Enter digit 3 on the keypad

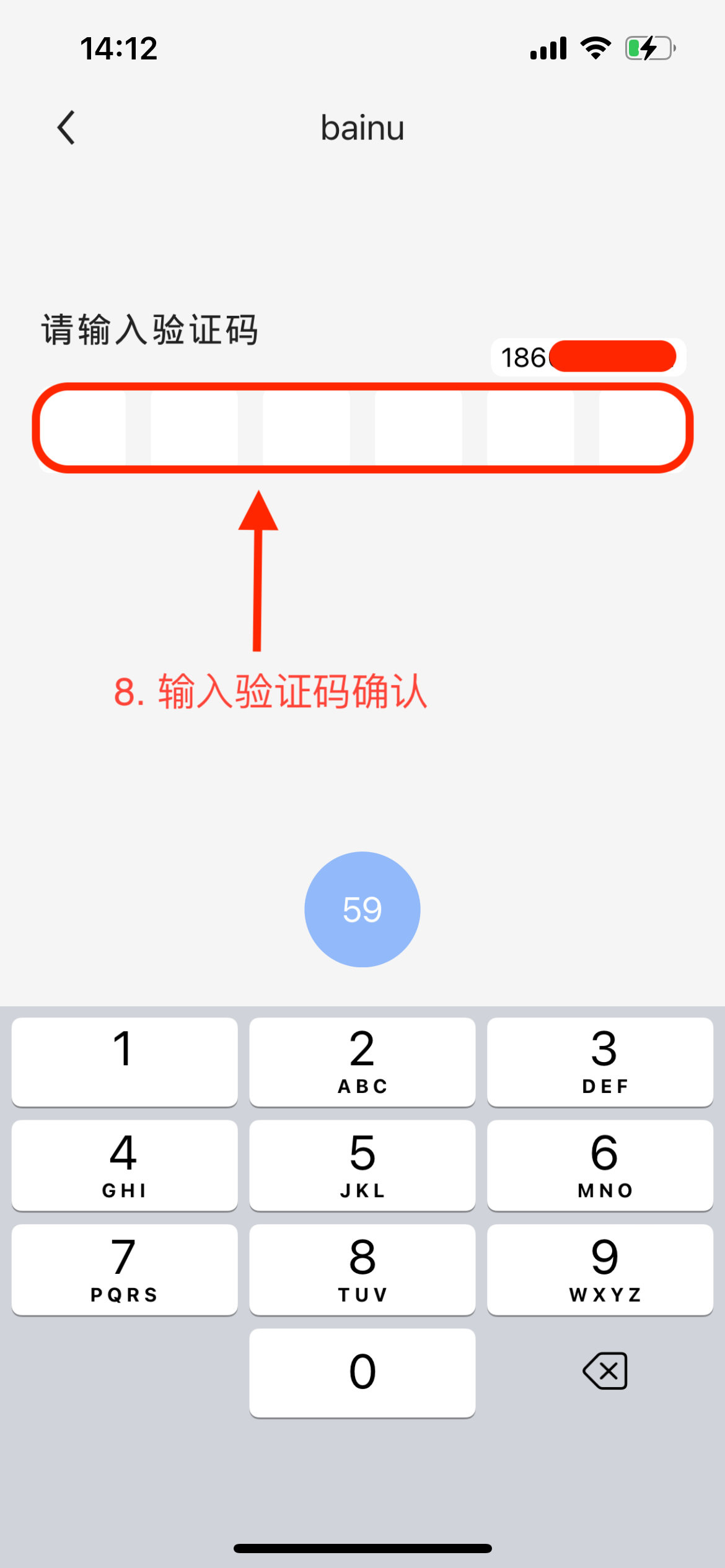[600, 1061]
